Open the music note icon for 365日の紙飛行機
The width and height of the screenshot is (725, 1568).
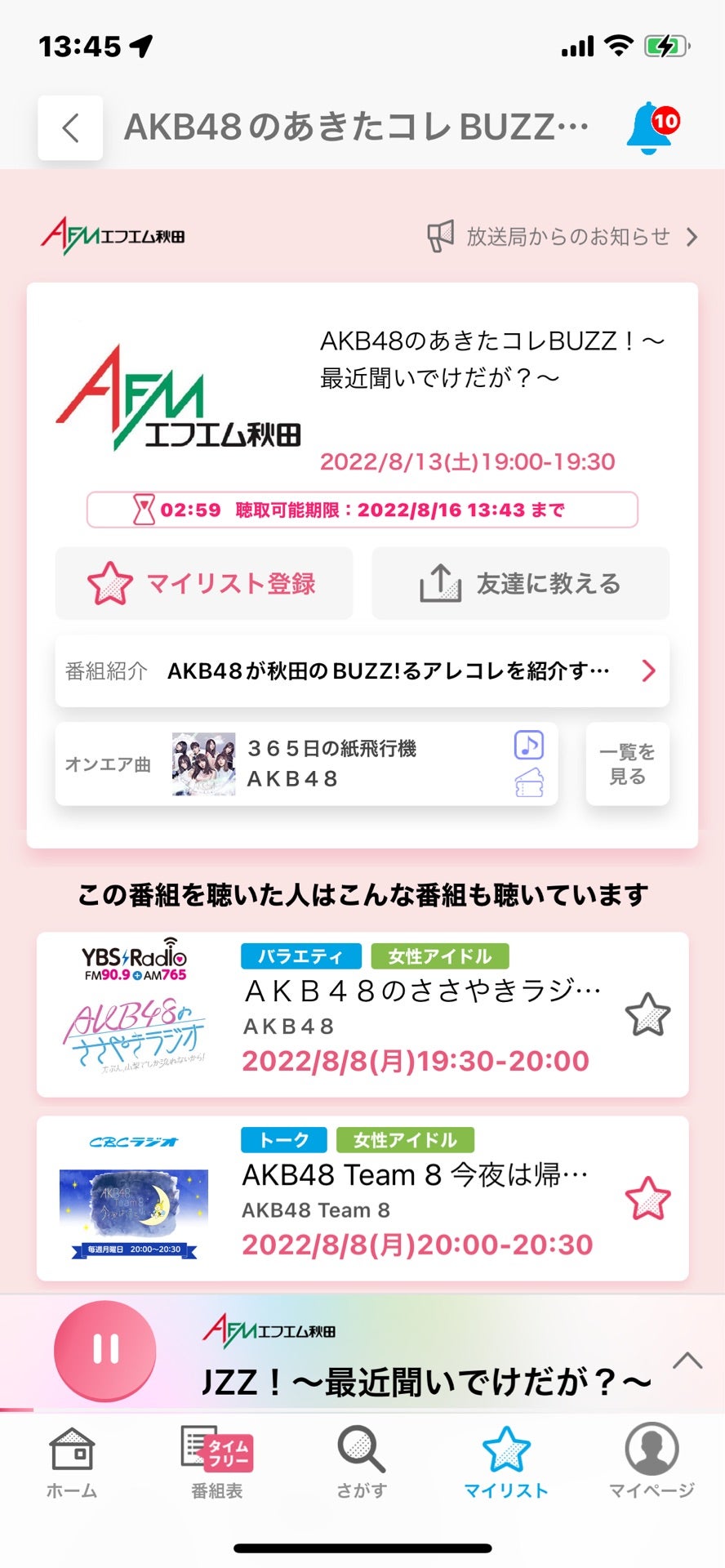(529, 745)
